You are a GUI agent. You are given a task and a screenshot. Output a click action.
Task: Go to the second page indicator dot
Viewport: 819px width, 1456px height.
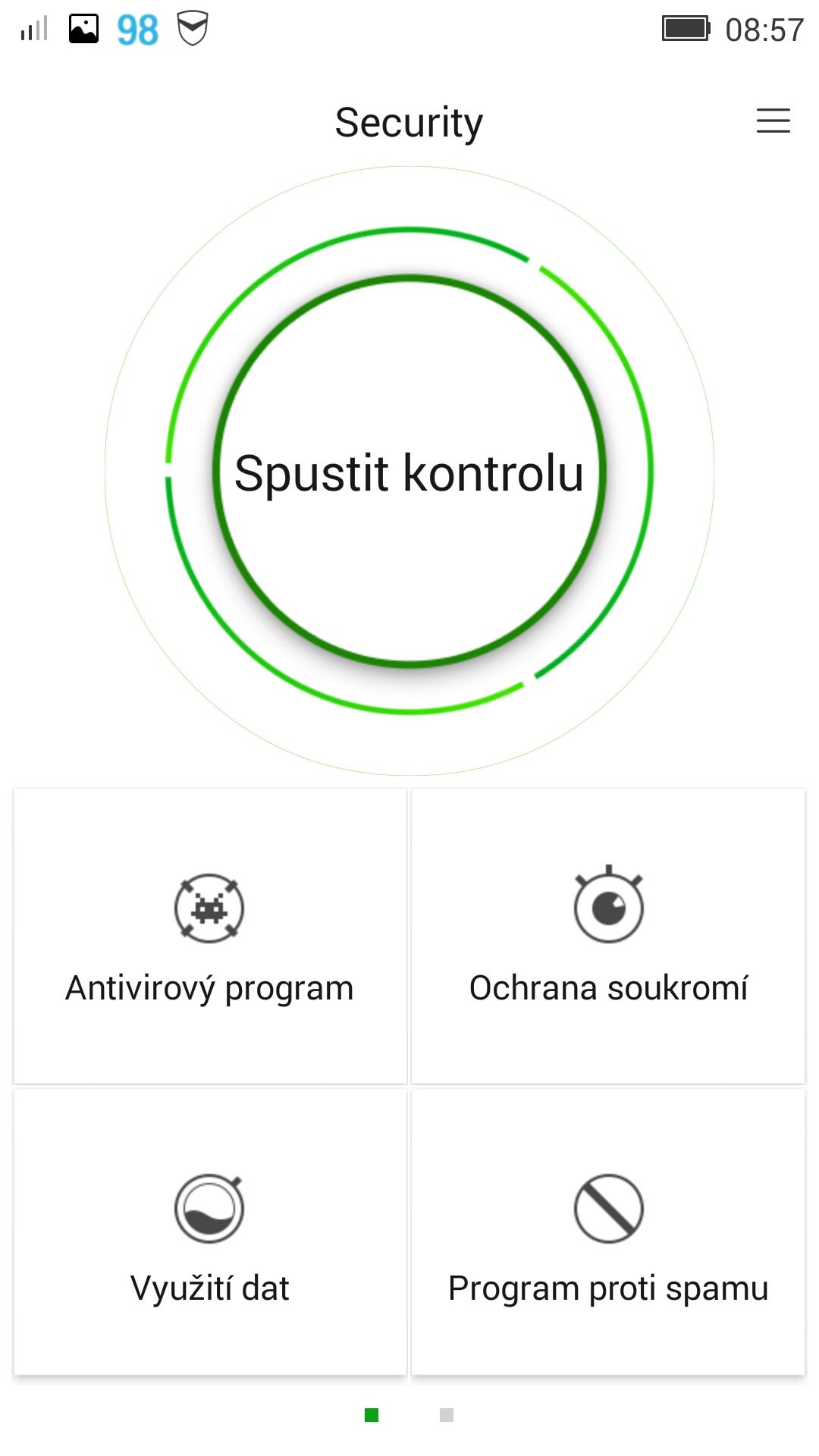tap(447, 1415)
